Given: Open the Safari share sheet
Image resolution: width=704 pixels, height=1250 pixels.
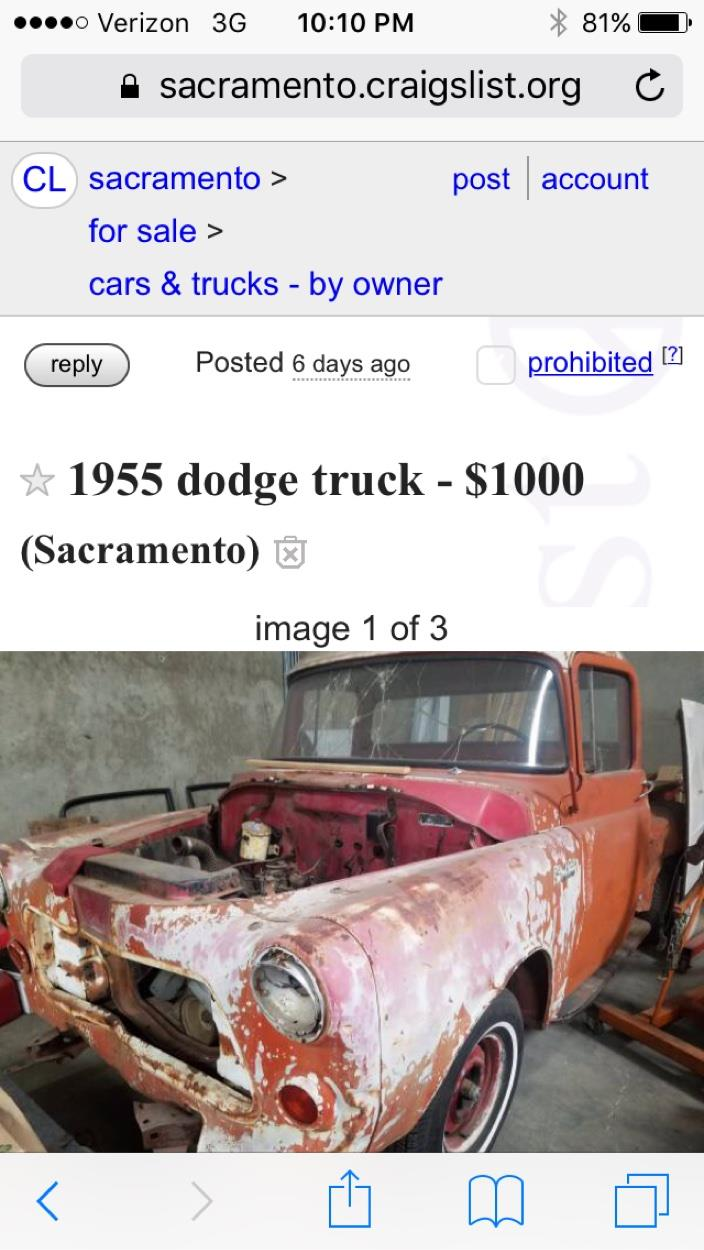Looking at the screenshot, I should [350, 1200].
